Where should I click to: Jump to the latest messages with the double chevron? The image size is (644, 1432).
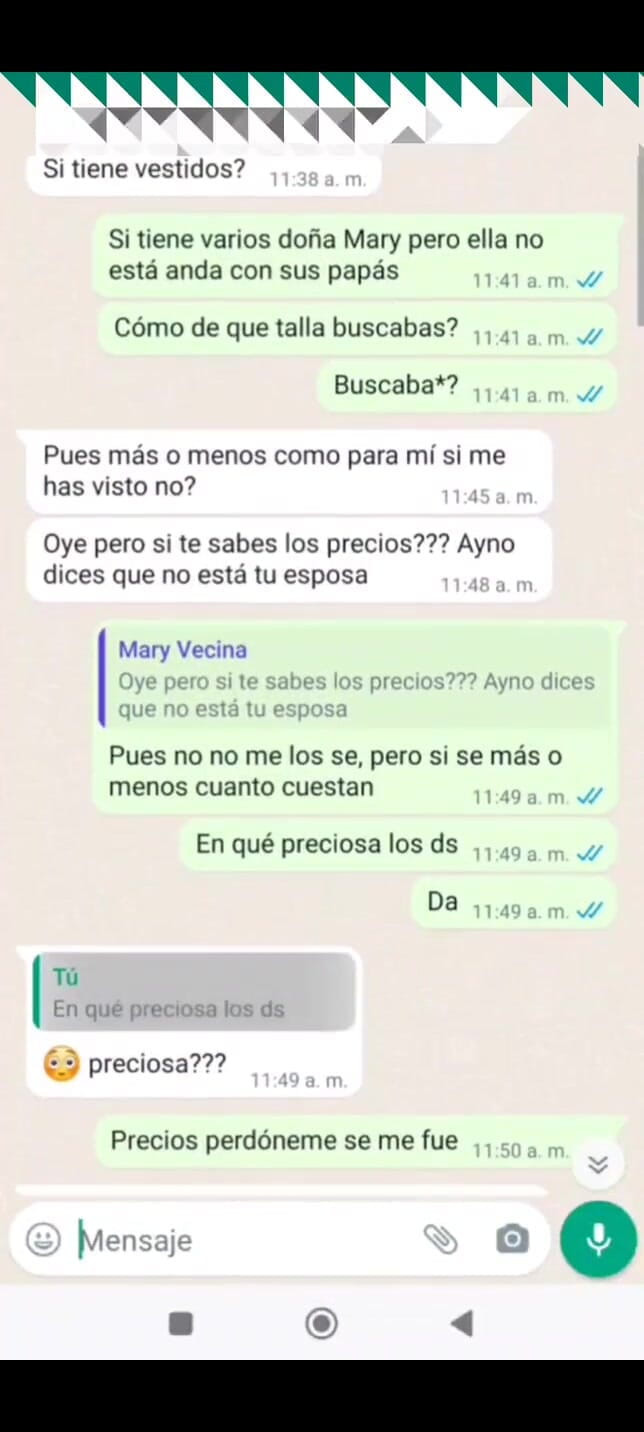coord(598,1164)
